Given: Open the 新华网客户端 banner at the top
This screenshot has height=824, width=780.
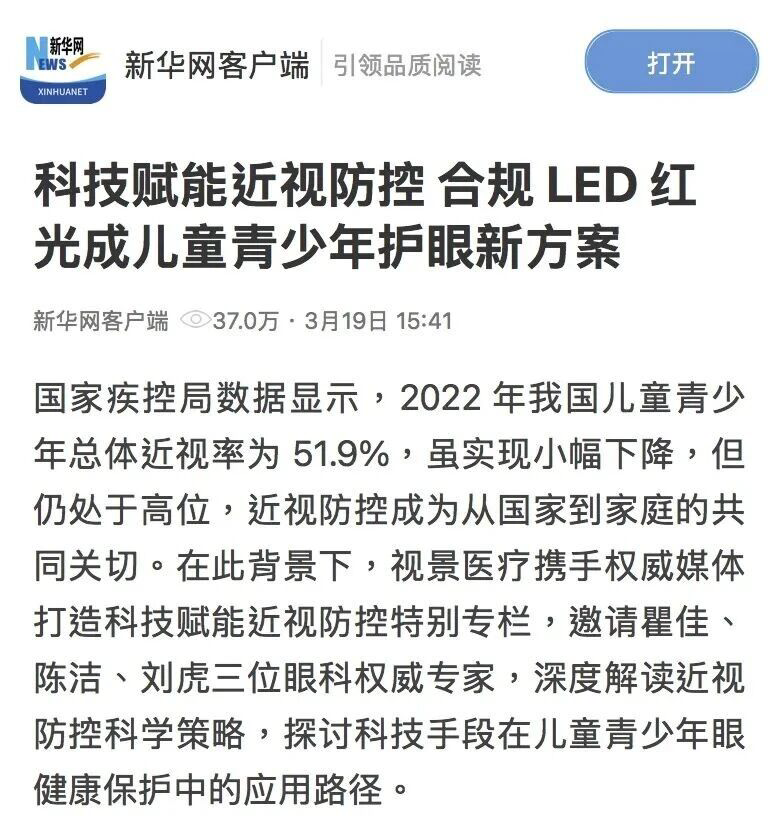Looking at the screenshot, I should point(216,65).
